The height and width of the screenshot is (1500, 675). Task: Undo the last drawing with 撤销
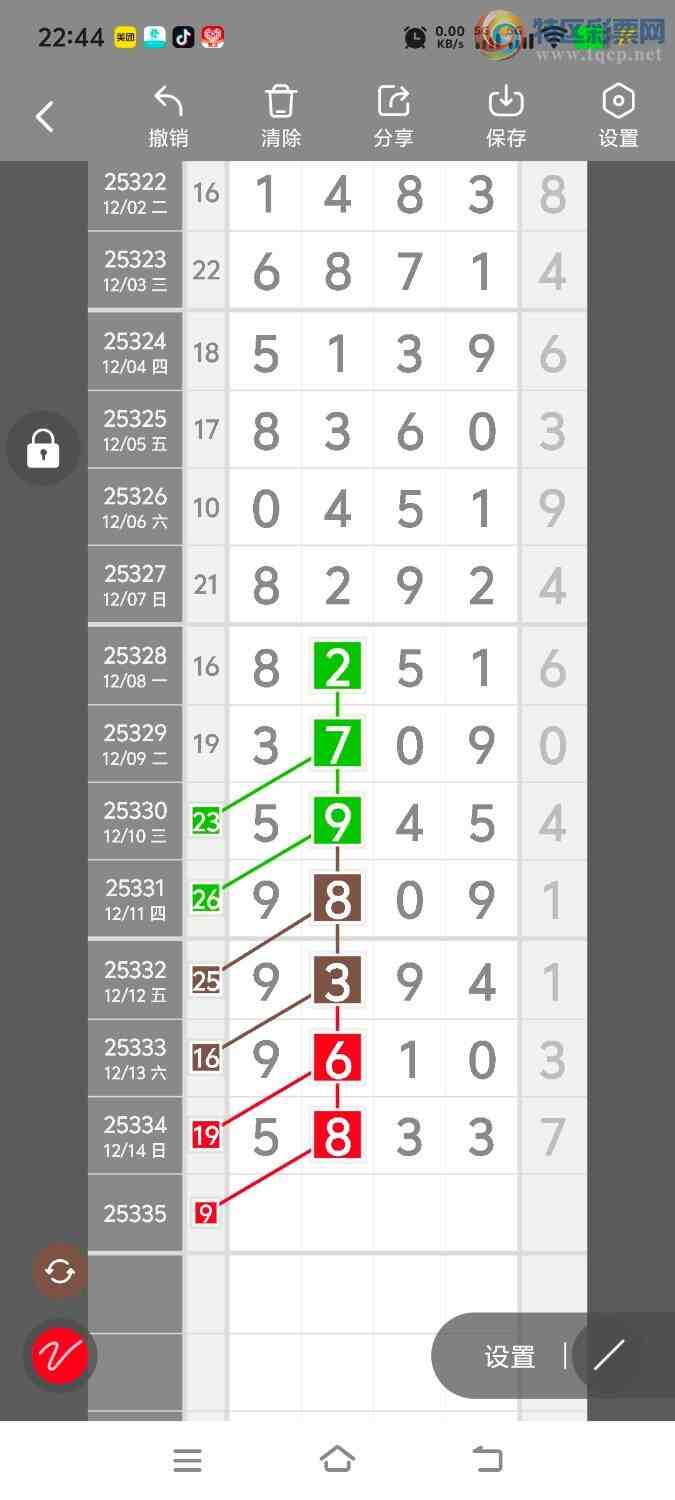click(168, 117)
